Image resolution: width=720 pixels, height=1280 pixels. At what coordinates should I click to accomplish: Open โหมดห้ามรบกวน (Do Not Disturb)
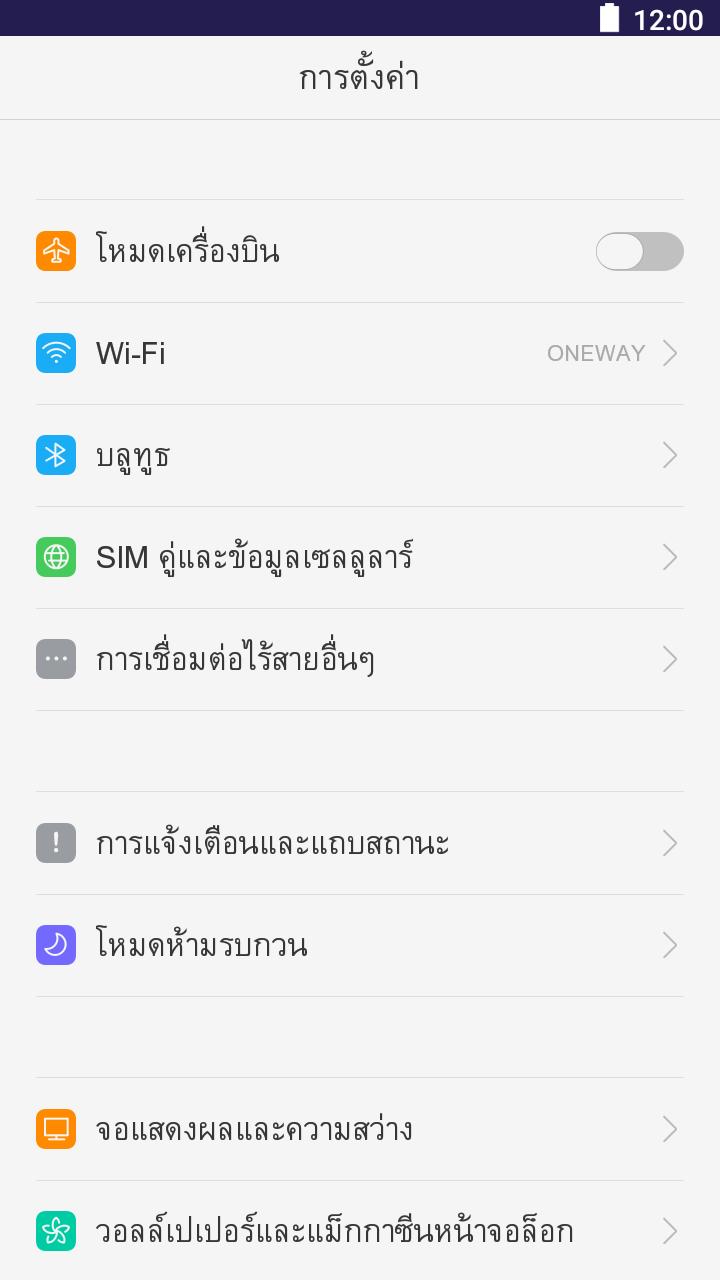pos(360,946)
